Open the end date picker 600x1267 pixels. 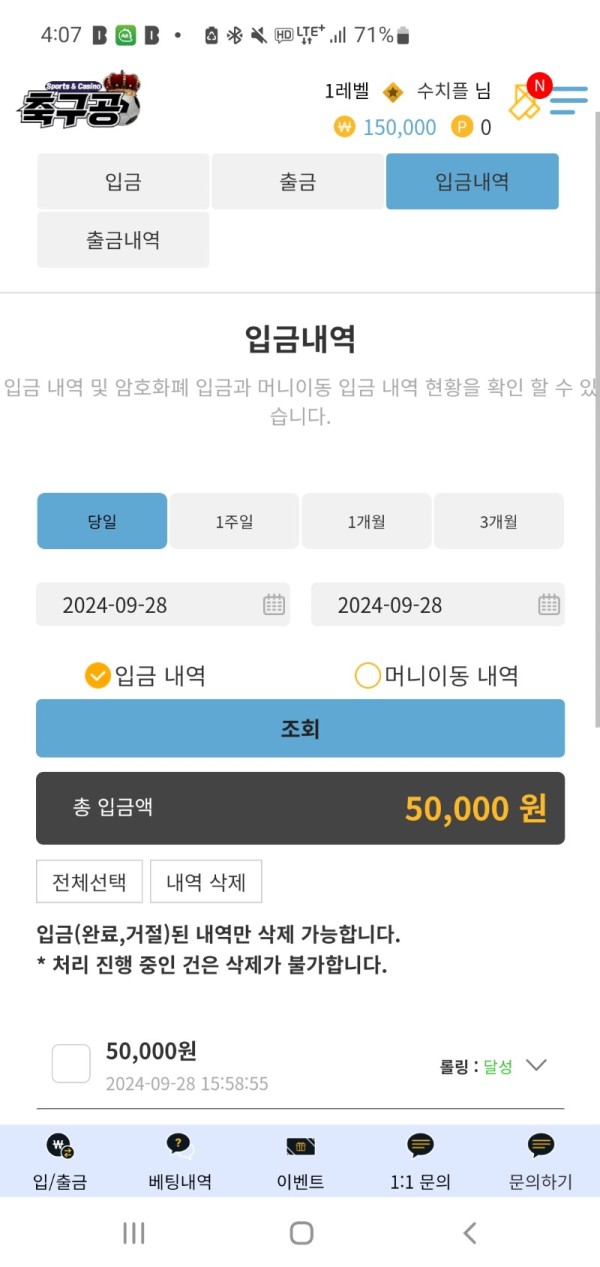point(437,605)
